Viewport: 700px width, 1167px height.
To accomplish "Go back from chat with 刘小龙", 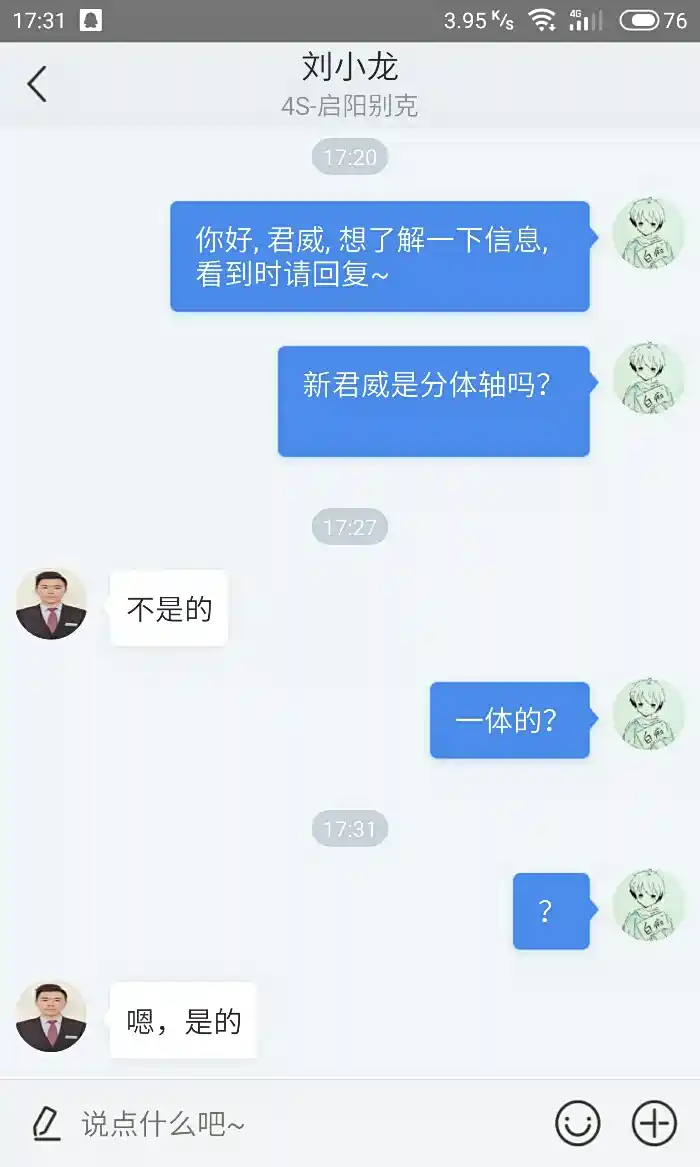I will 37,85.
